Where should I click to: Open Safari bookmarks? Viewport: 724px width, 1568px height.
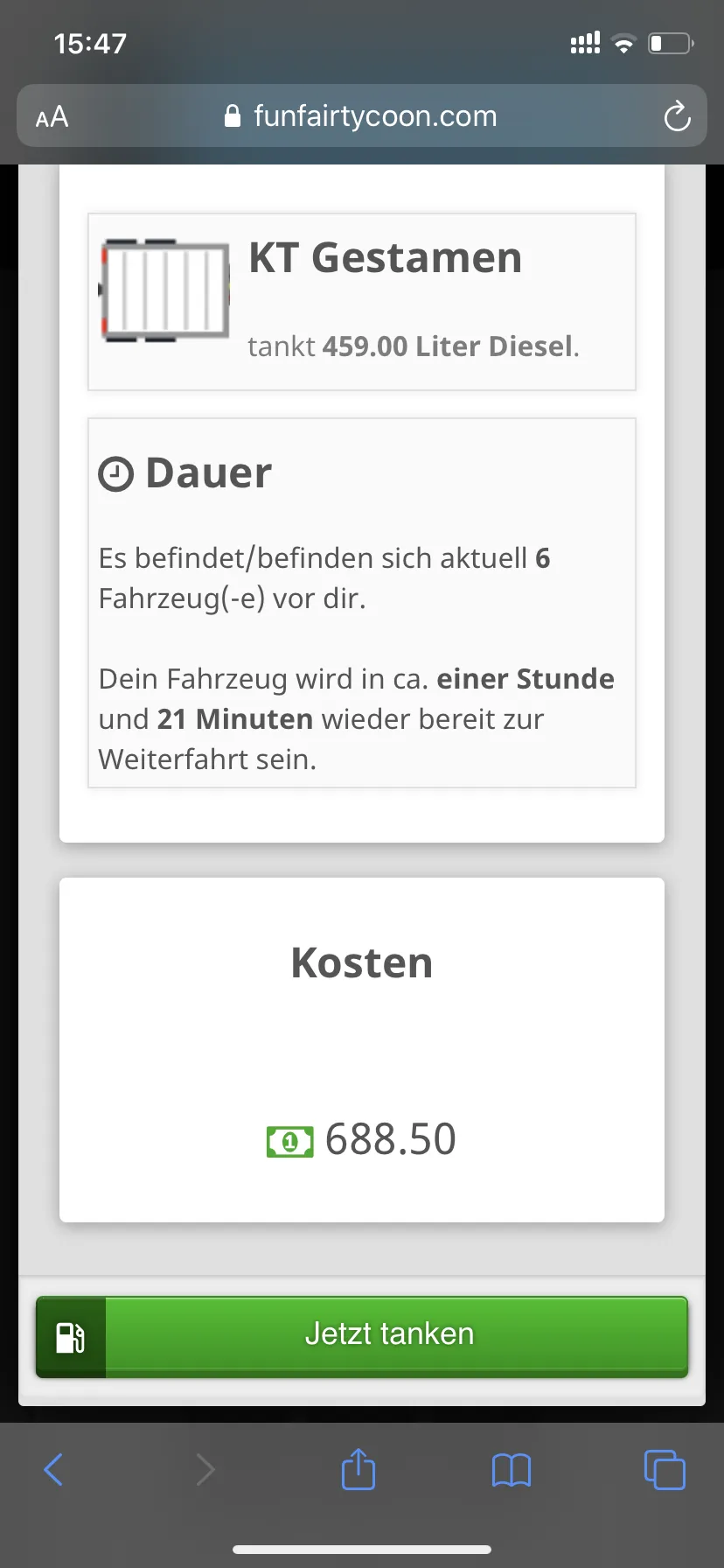pos(512,1469)
